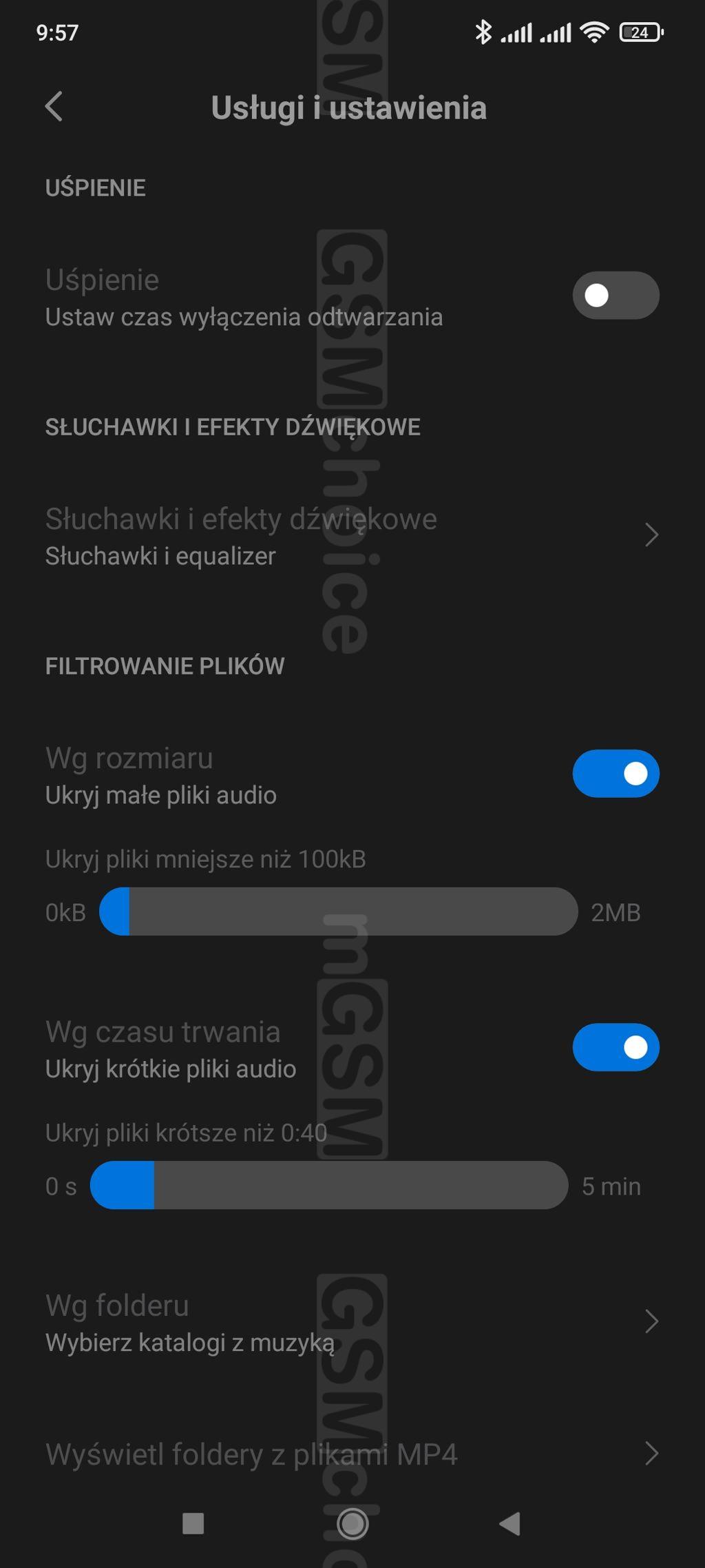Go back from Usługi i ustawienia
This screenshot has height=1568, width=705.
(54, 107)
